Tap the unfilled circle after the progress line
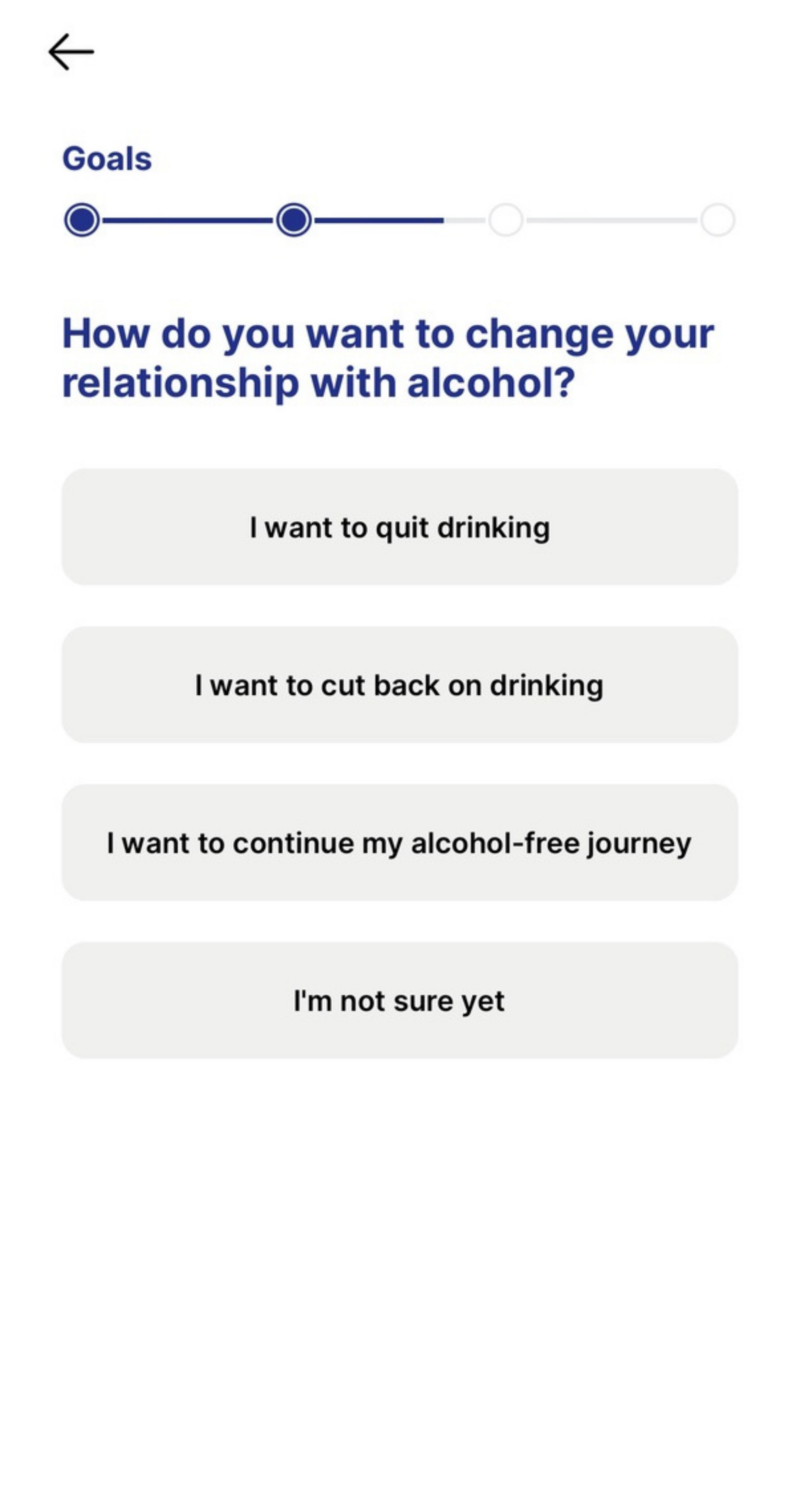800x1499 pixels. [x=506, y=220]
